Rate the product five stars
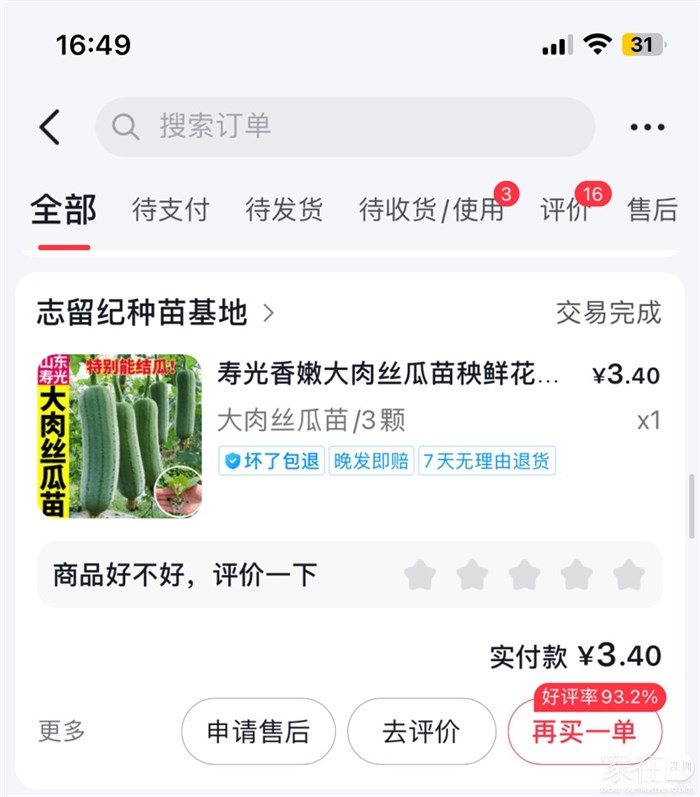Image resolution: width=700 pixels, height=797 pixels. coord(628,575)
